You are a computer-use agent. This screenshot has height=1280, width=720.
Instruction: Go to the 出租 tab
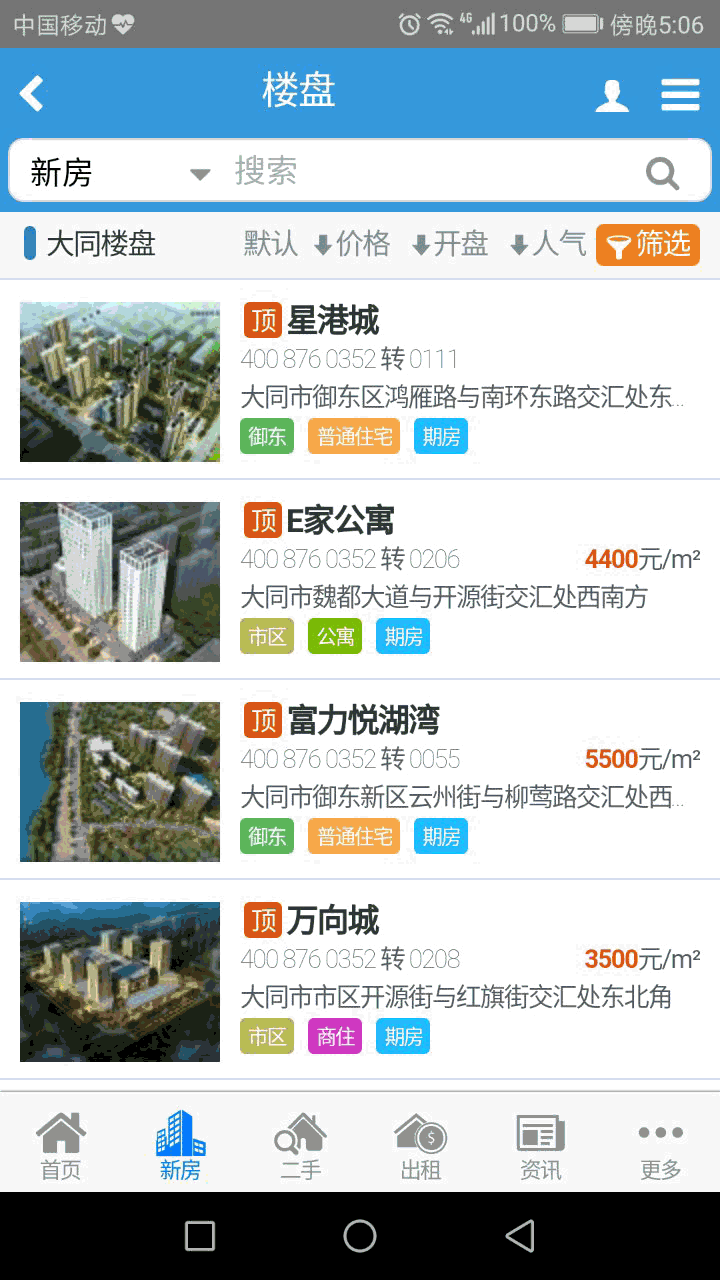(x=420, y=1145)
